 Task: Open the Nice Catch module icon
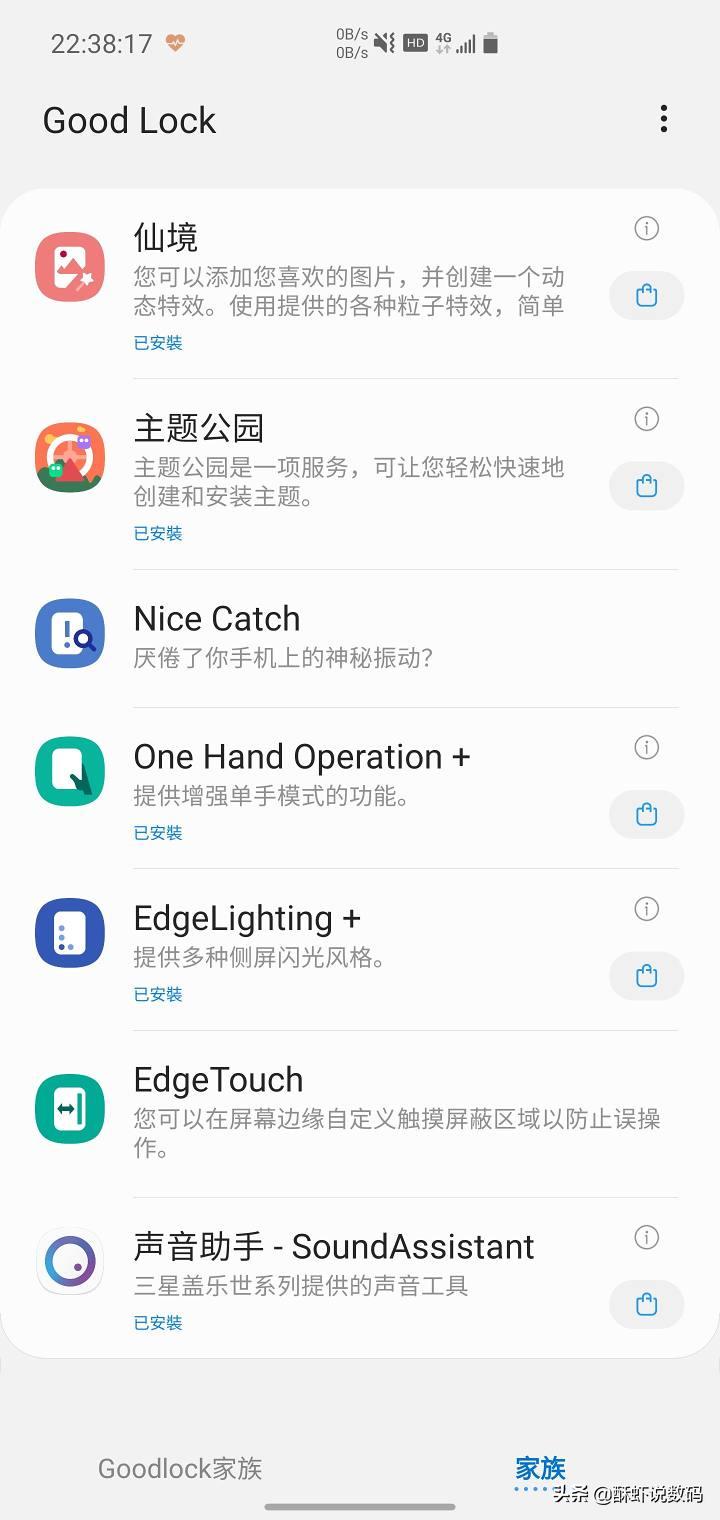click(x=69, y=633)
